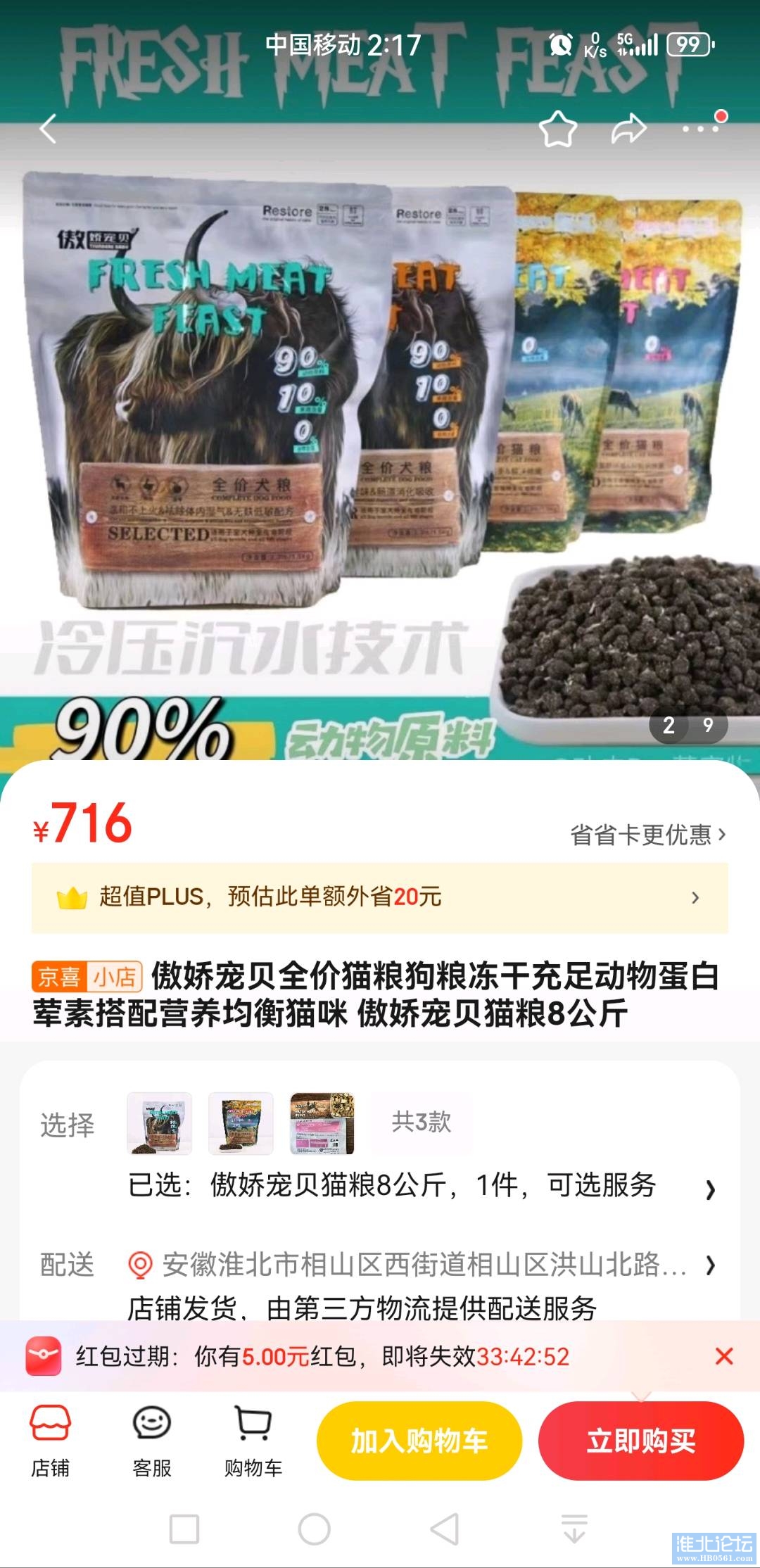Select the first product variant thumbnail
760x1568 pixels.
[x=159, y=1123]
